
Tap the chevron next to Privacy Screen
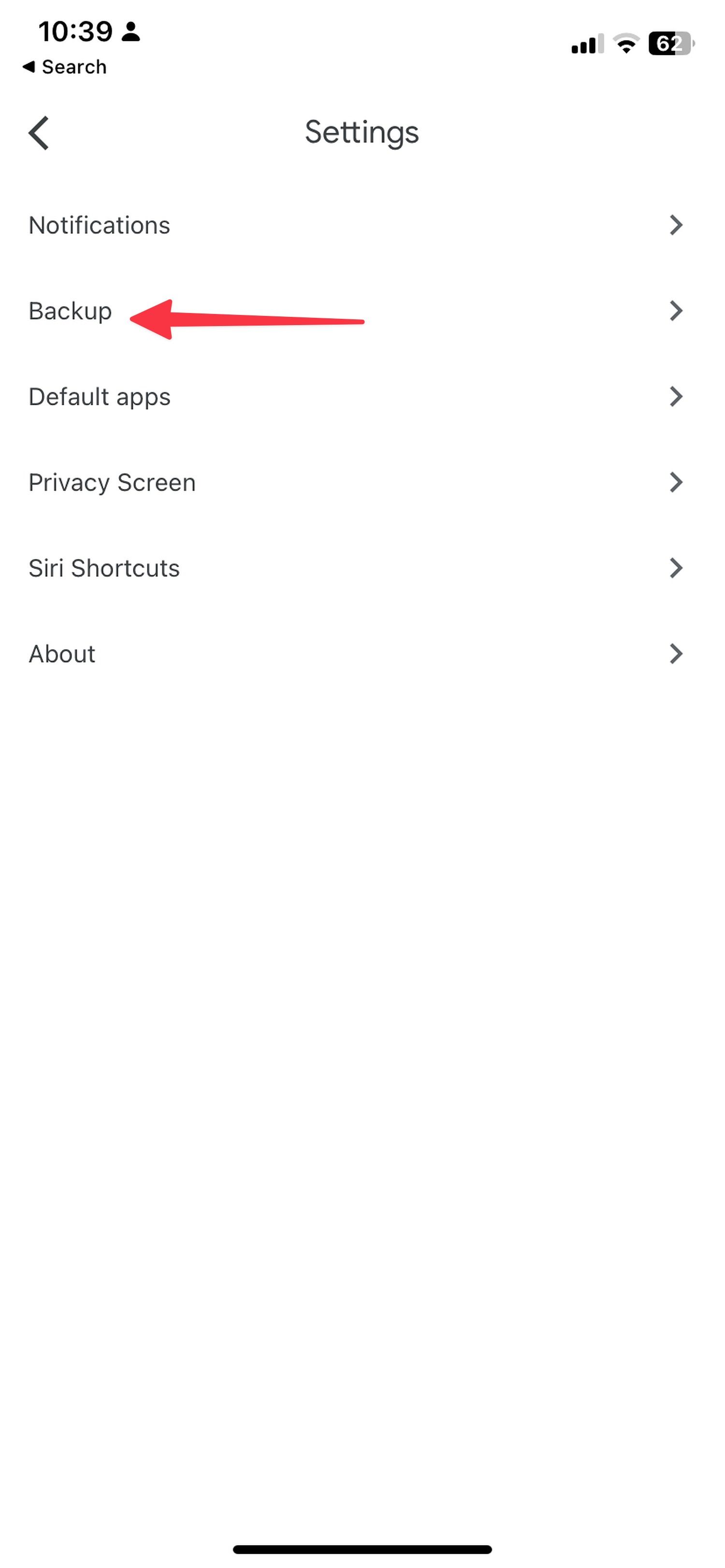tap(676, 482)
